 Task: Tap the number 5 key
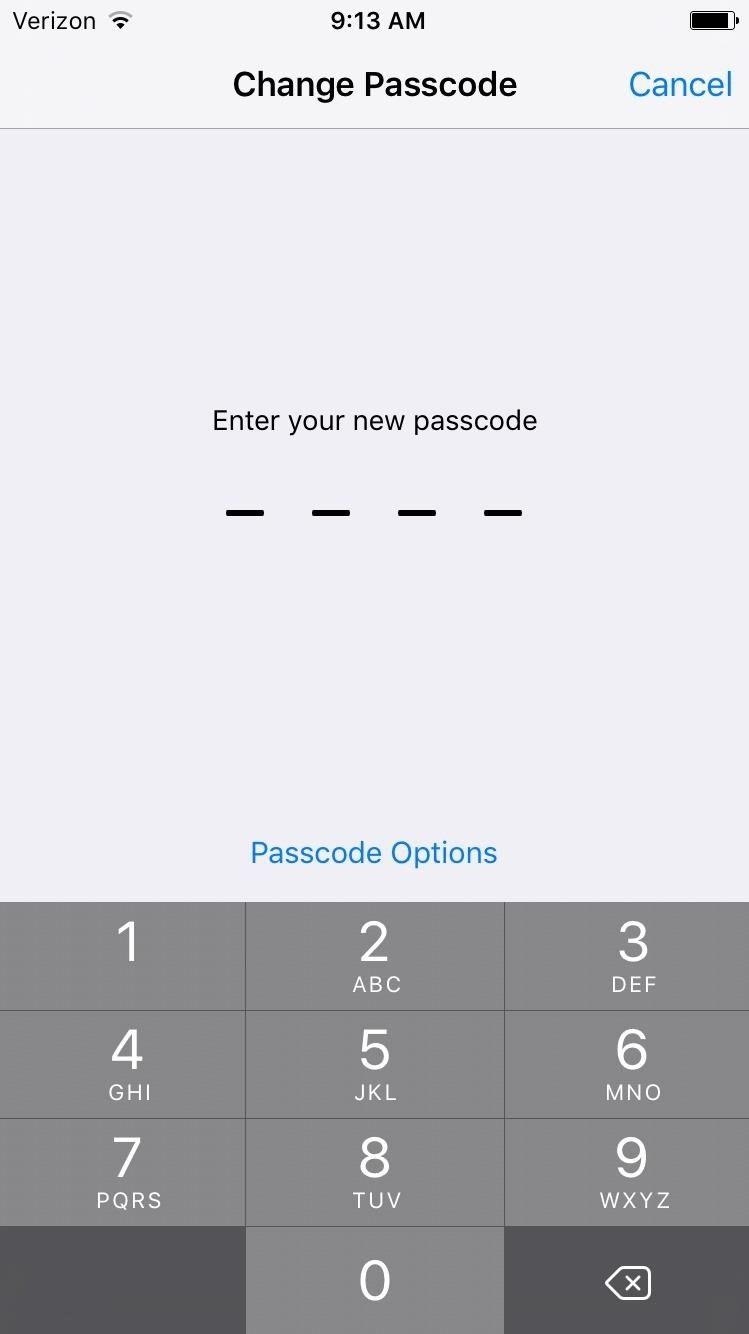pos(374,1063)
